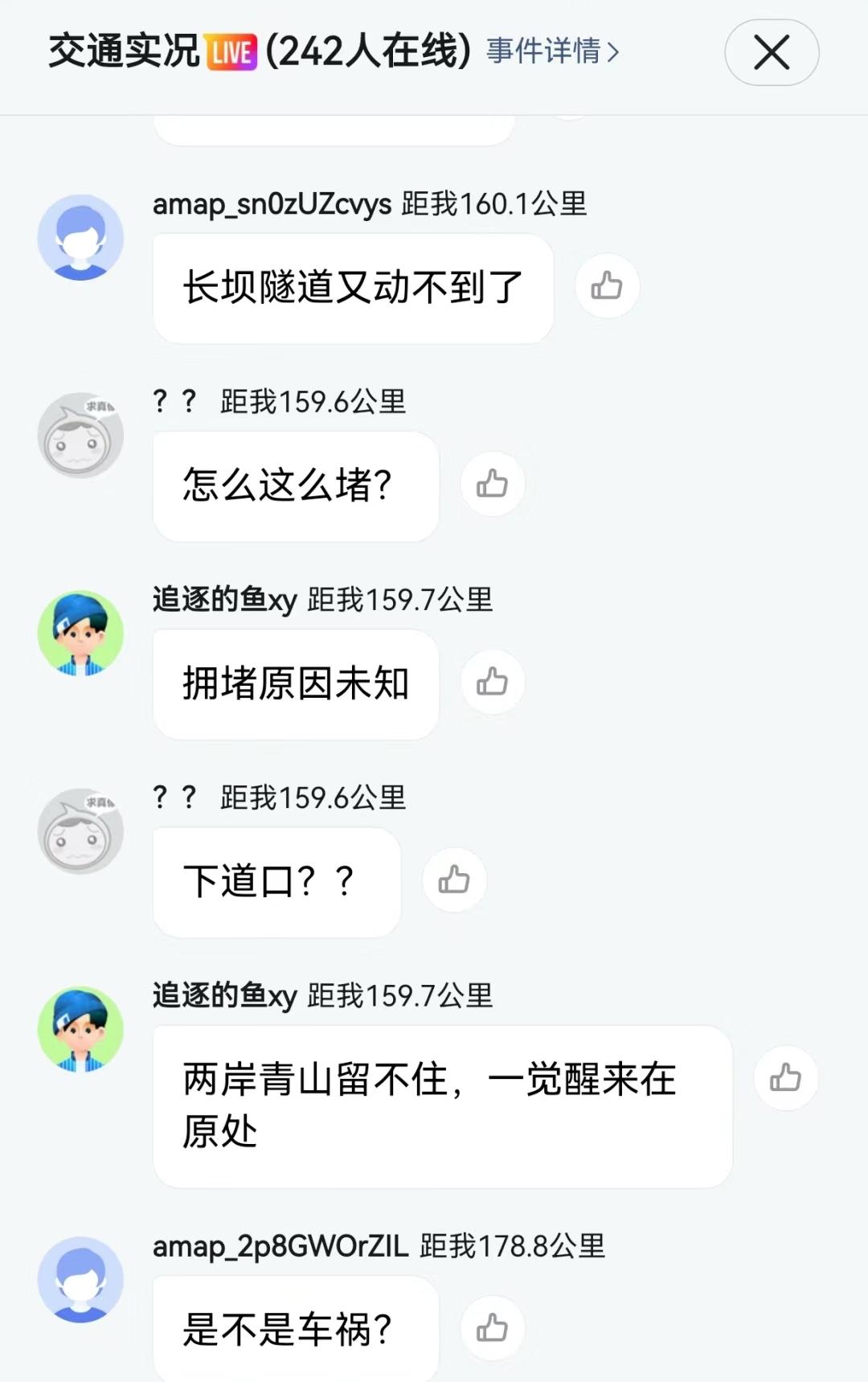This screenshot has height=1382, width=868.
Task: Like the comment 拥堵原因未知
Action: 492,683
